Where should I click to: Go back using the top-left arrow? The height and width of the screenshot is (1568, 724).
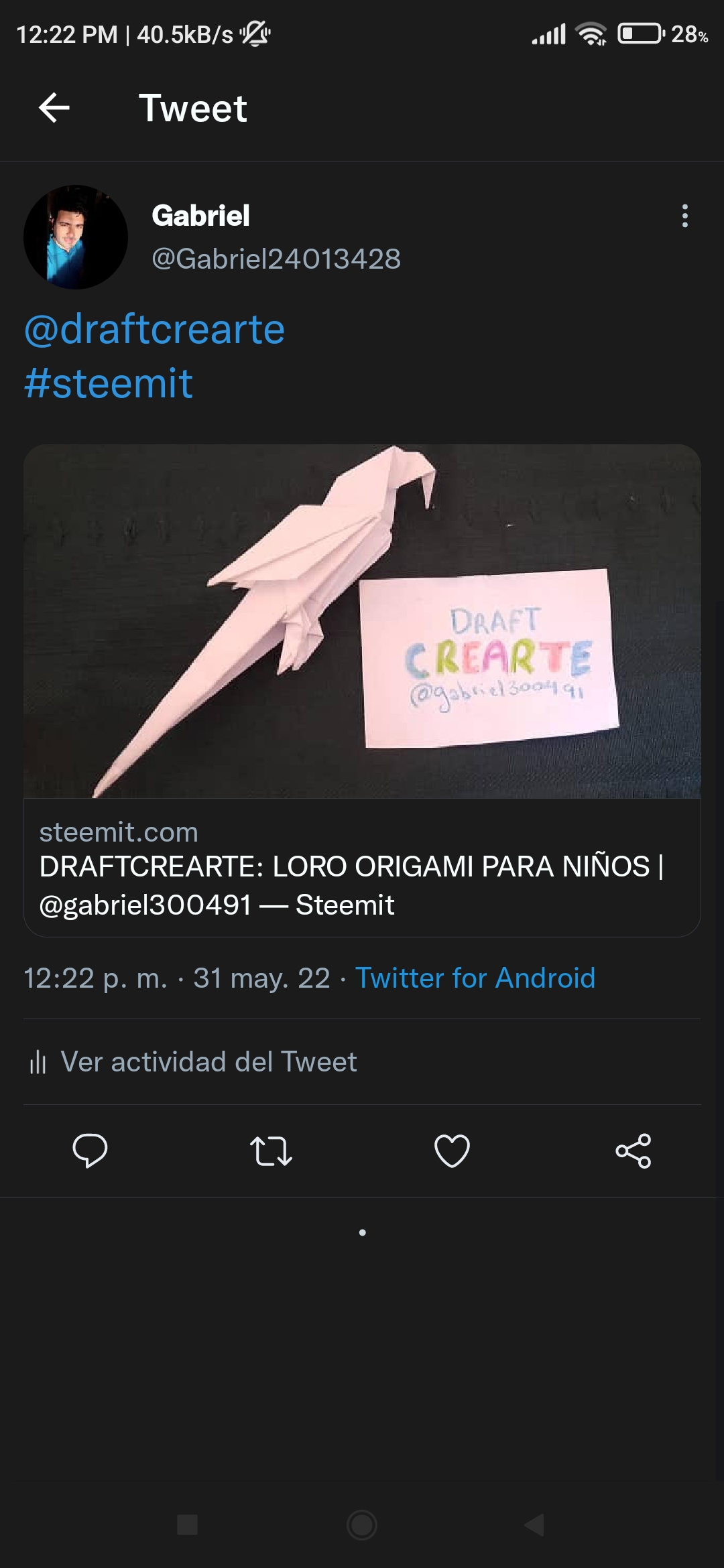54,108
